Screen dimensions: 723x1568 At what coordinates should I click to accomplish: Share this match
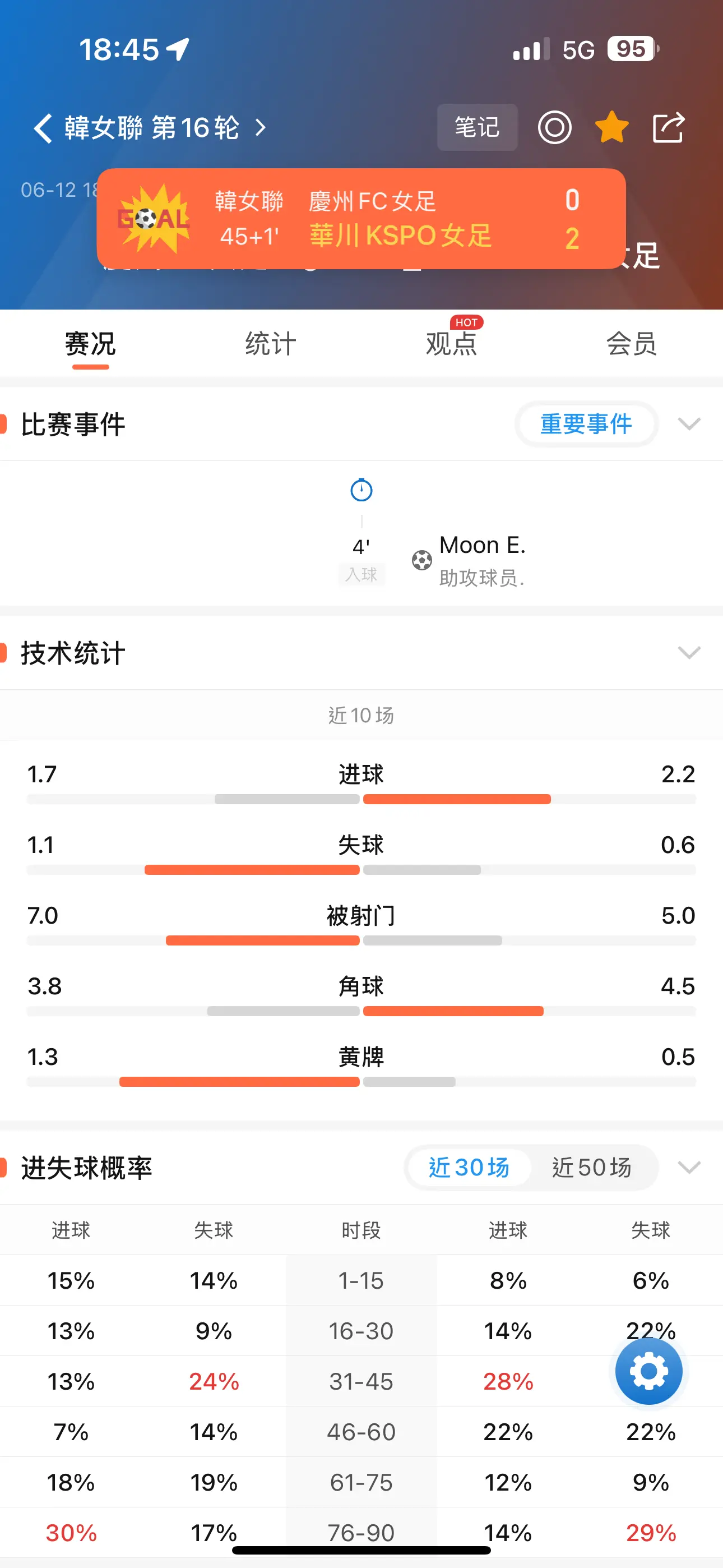tap(668, 127)
